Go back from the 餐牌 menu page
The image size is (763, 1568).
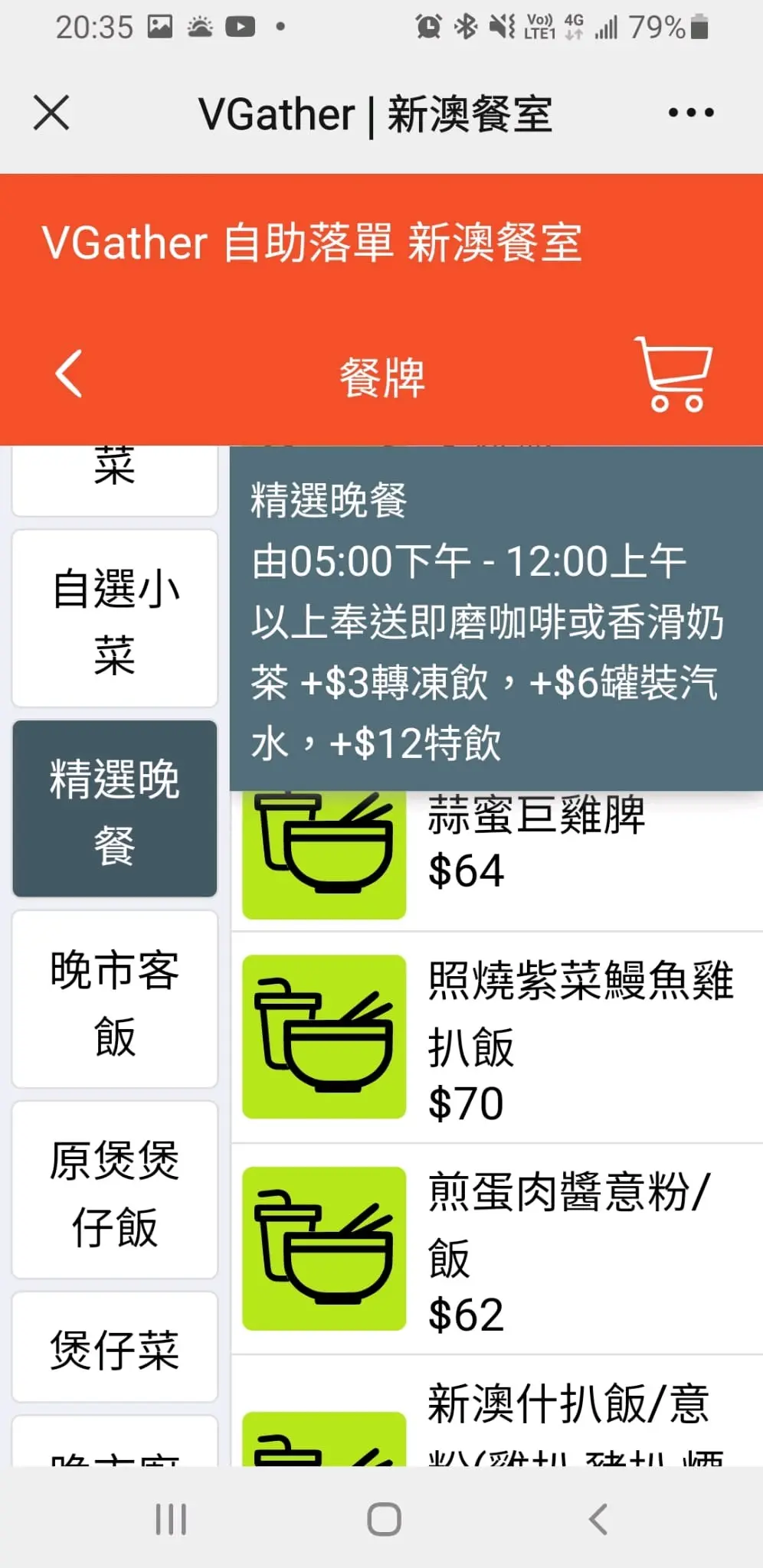coord(69,374)
